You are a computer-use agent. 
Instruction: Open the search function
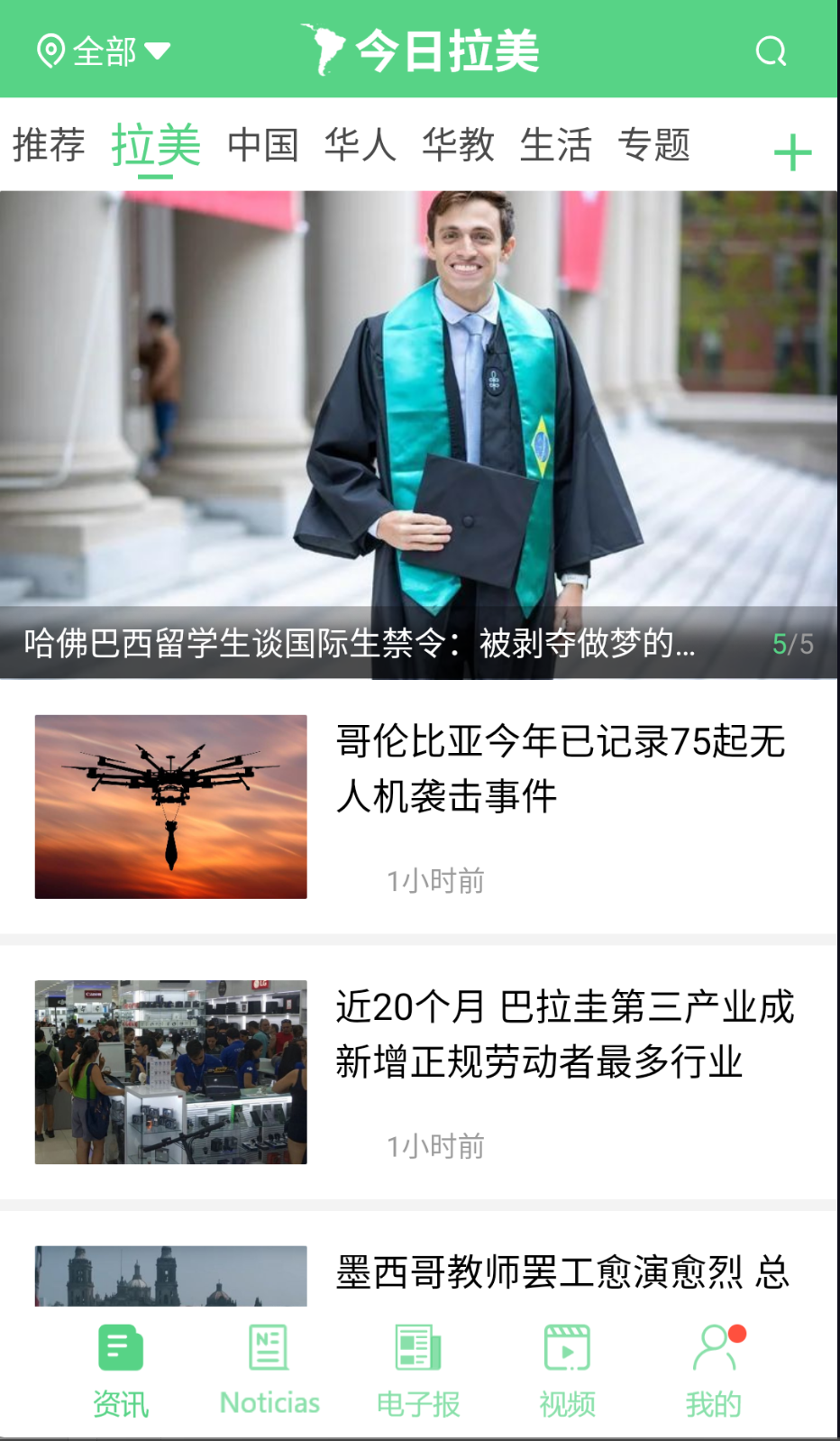point(772,50)
